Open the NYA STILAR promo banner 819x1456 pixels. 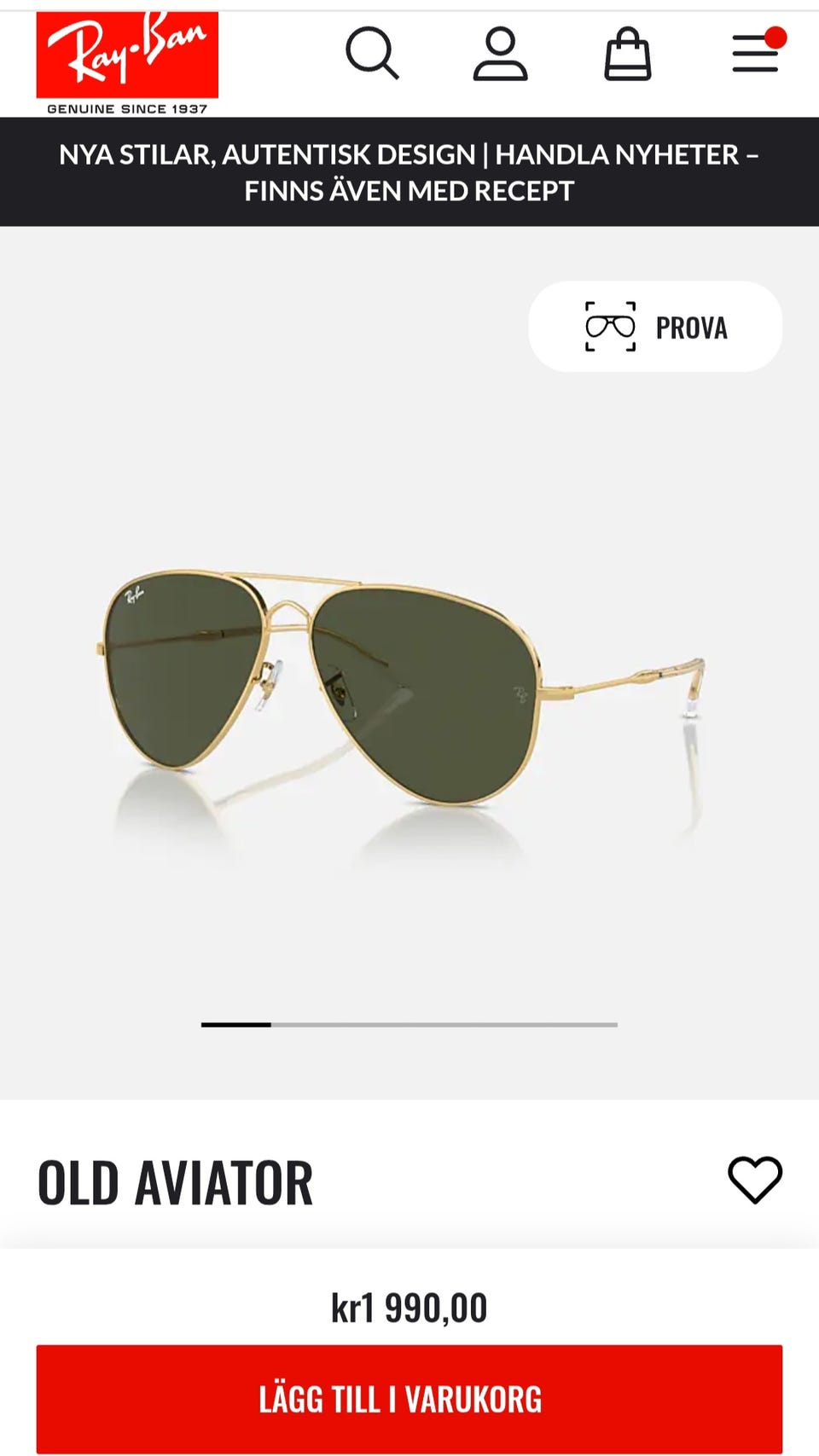click(x=409, y=172)
